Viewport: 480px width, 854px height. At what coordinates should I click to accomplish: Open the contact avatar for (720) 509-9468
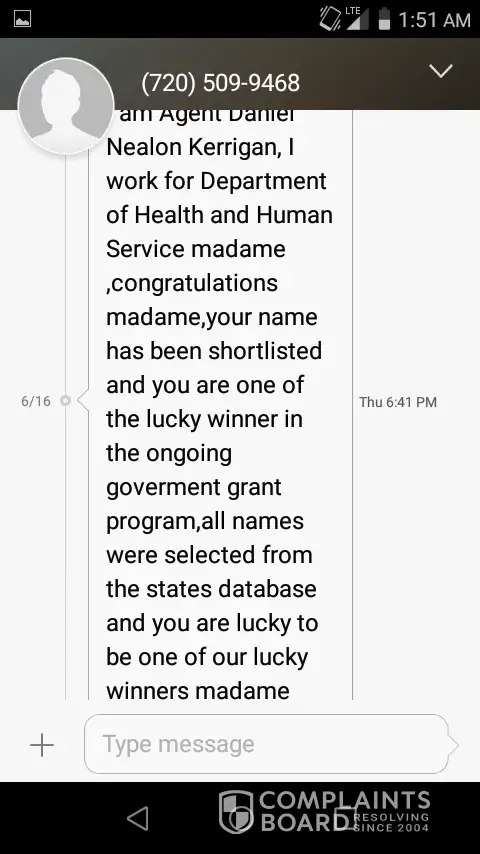[66, 106]
